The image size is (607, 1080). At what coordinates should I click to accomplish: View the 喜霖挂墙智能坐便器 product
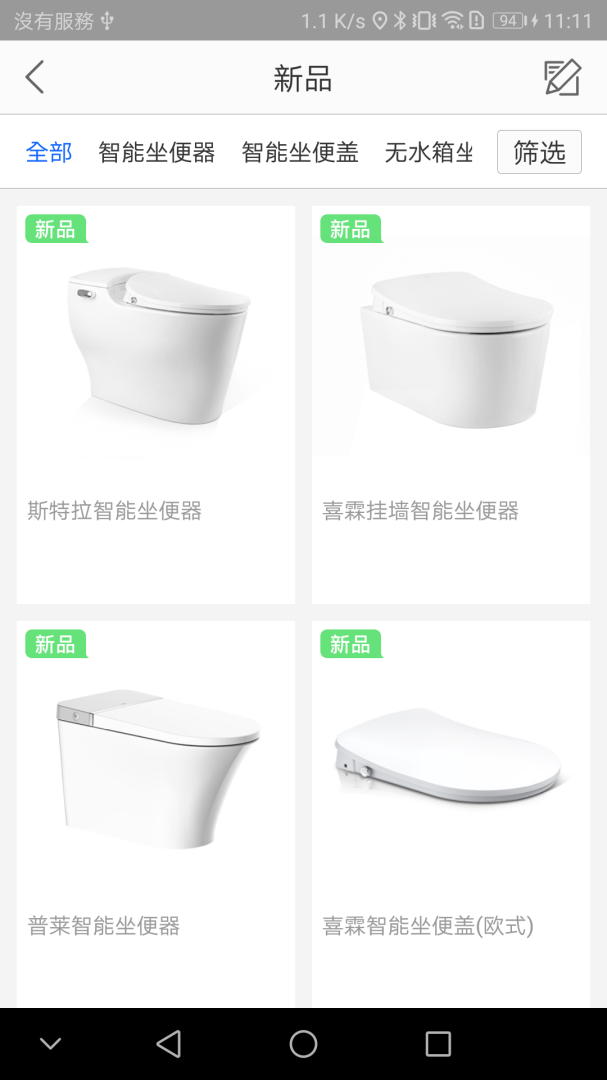(450, 405)
